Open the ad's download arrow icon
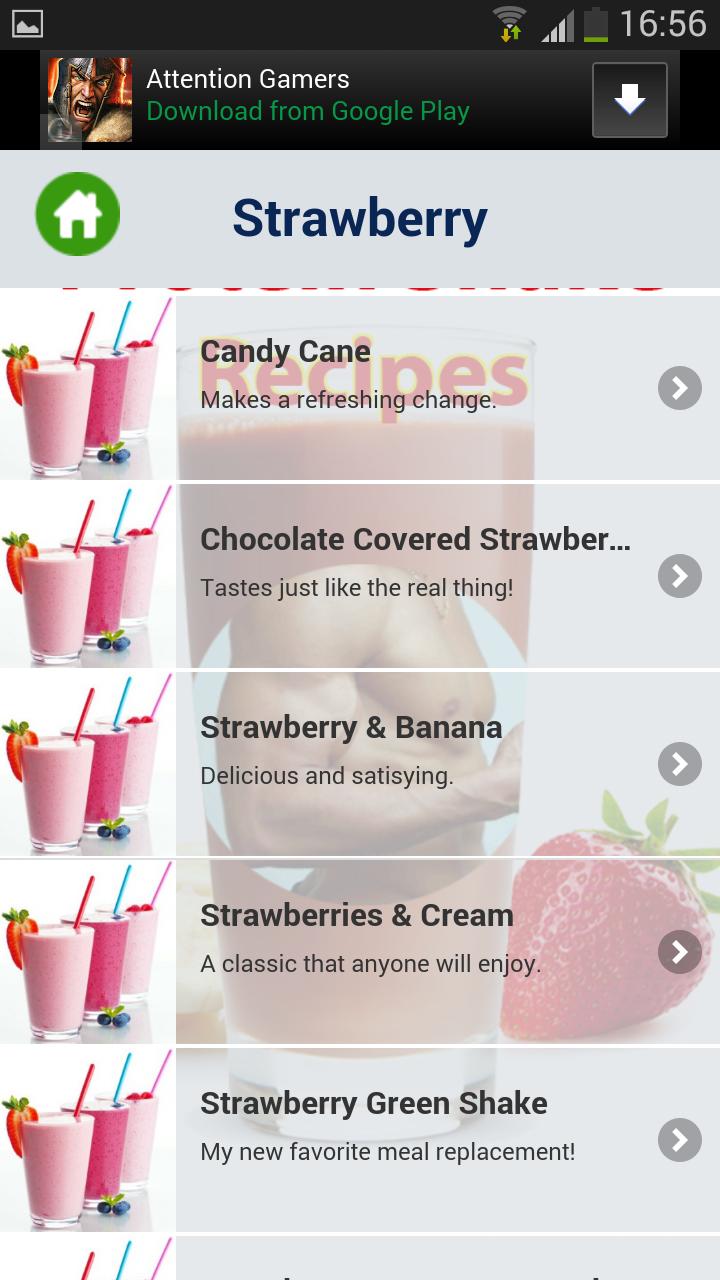The image size is (720, 1280). pyautogui.click(x=629, y=99)
